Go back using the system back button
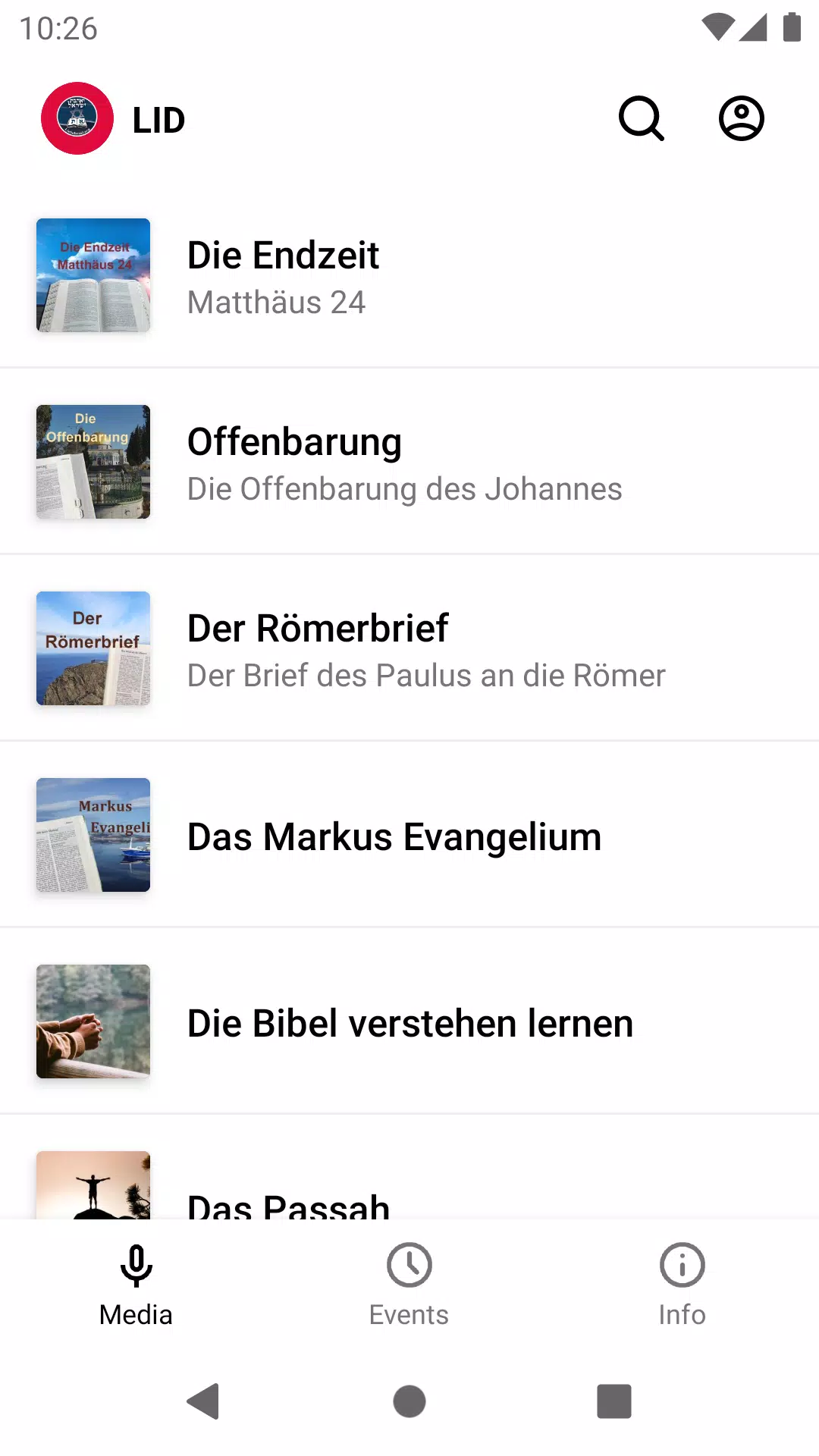Screen dimensions: 819x1456 (x=203, y=1401)
